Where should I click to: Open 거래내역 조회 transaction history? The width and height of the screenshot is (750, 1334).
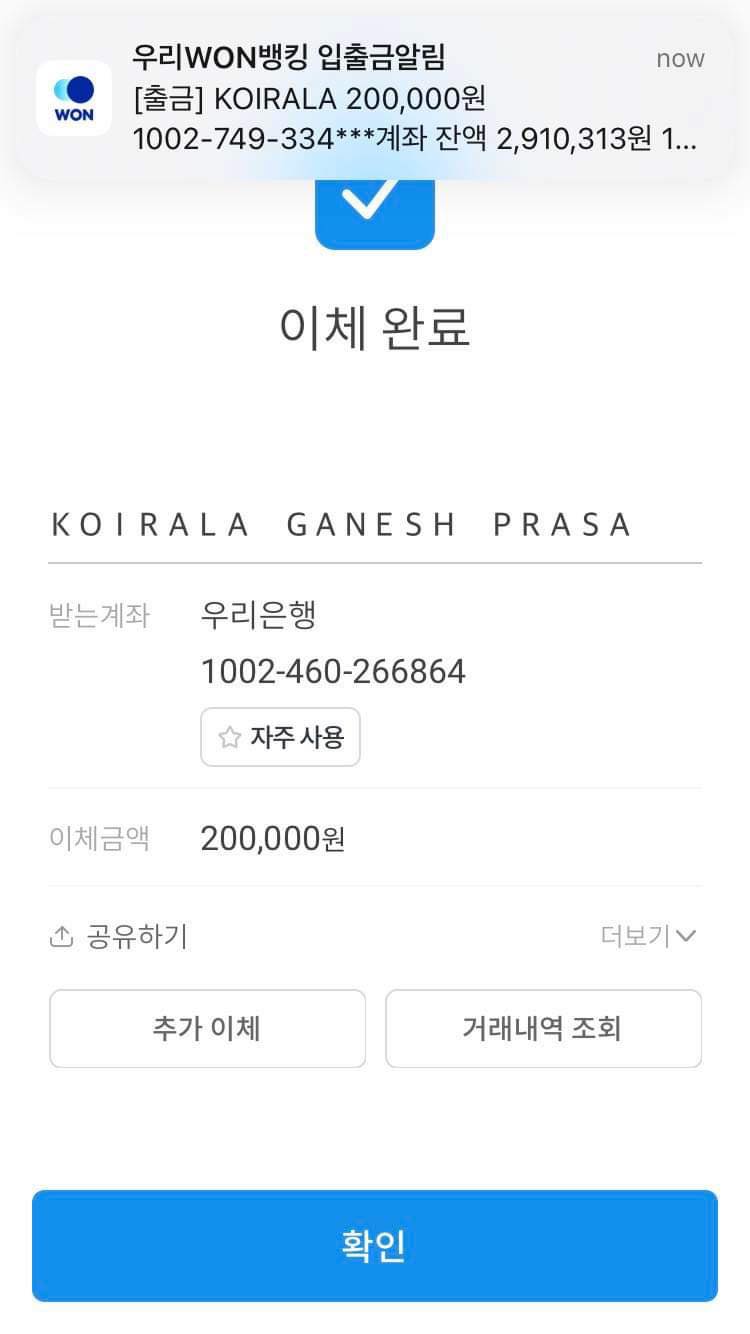tap(543, 1029)
